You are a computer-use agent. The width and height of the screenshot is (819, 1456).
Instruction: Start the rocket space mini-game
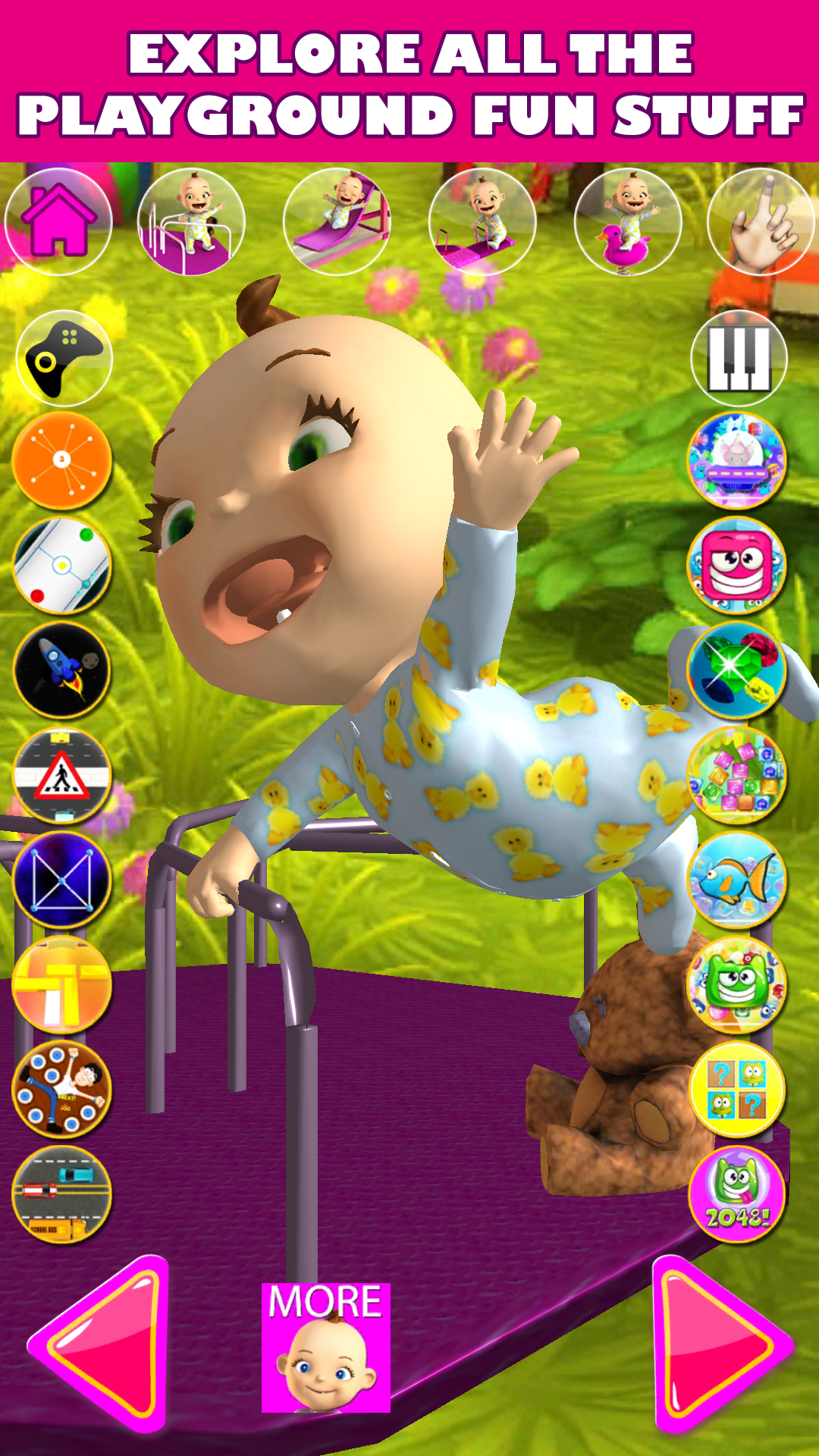pyautogui.click(x=62, y=670)
